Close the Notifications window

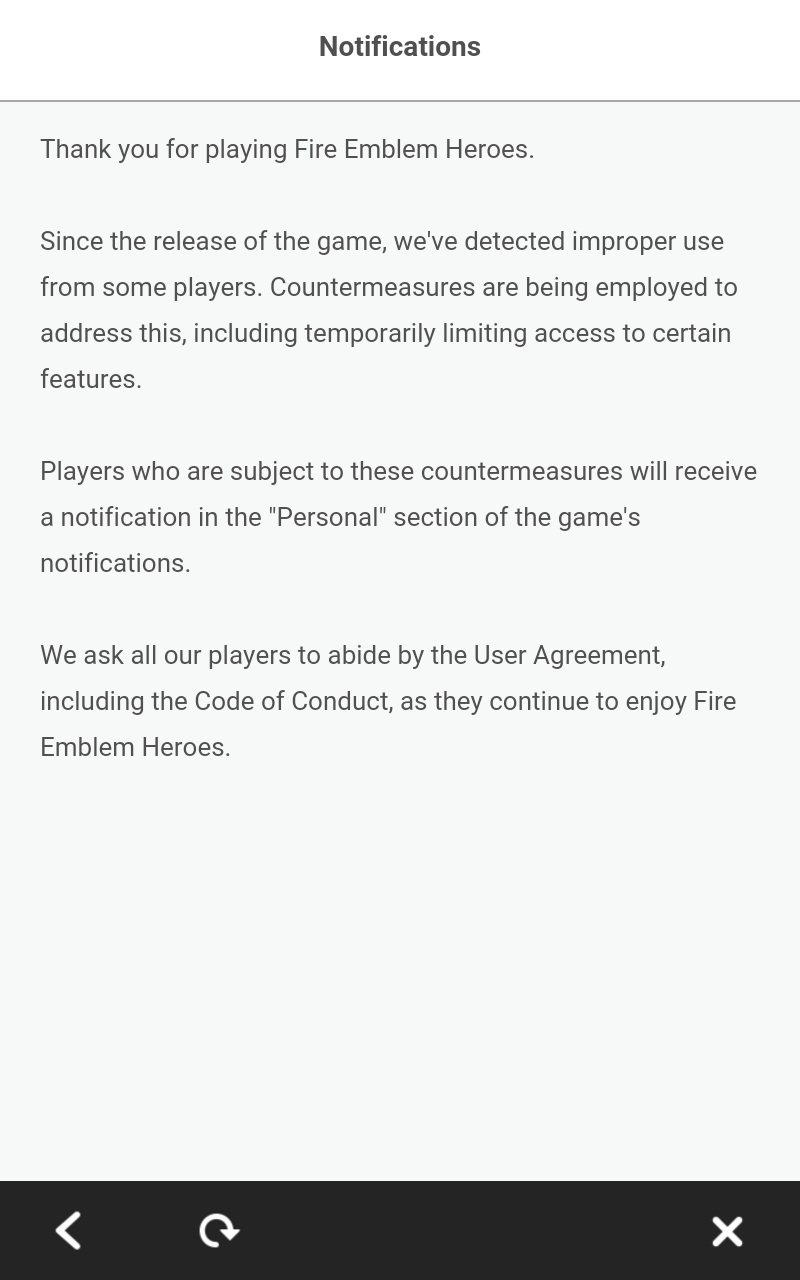727,1231
